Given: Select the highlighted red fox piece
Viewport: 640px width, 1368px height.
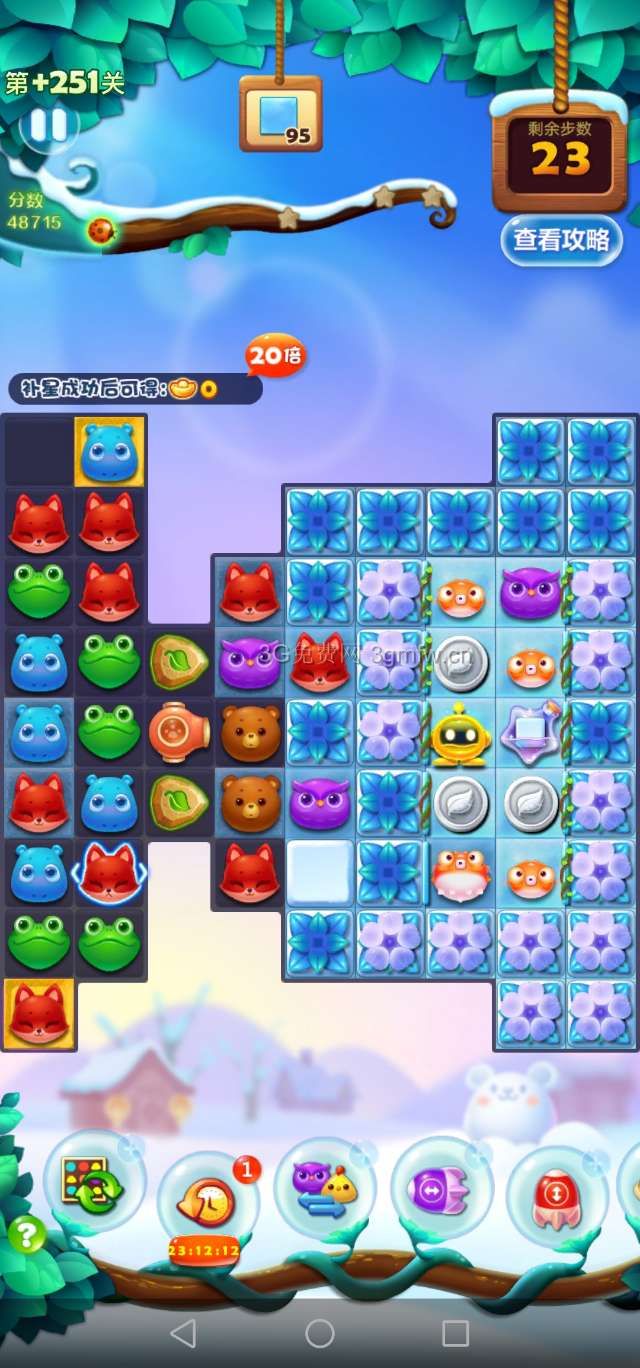Looking at the screenshot, I should click(109, 873).
